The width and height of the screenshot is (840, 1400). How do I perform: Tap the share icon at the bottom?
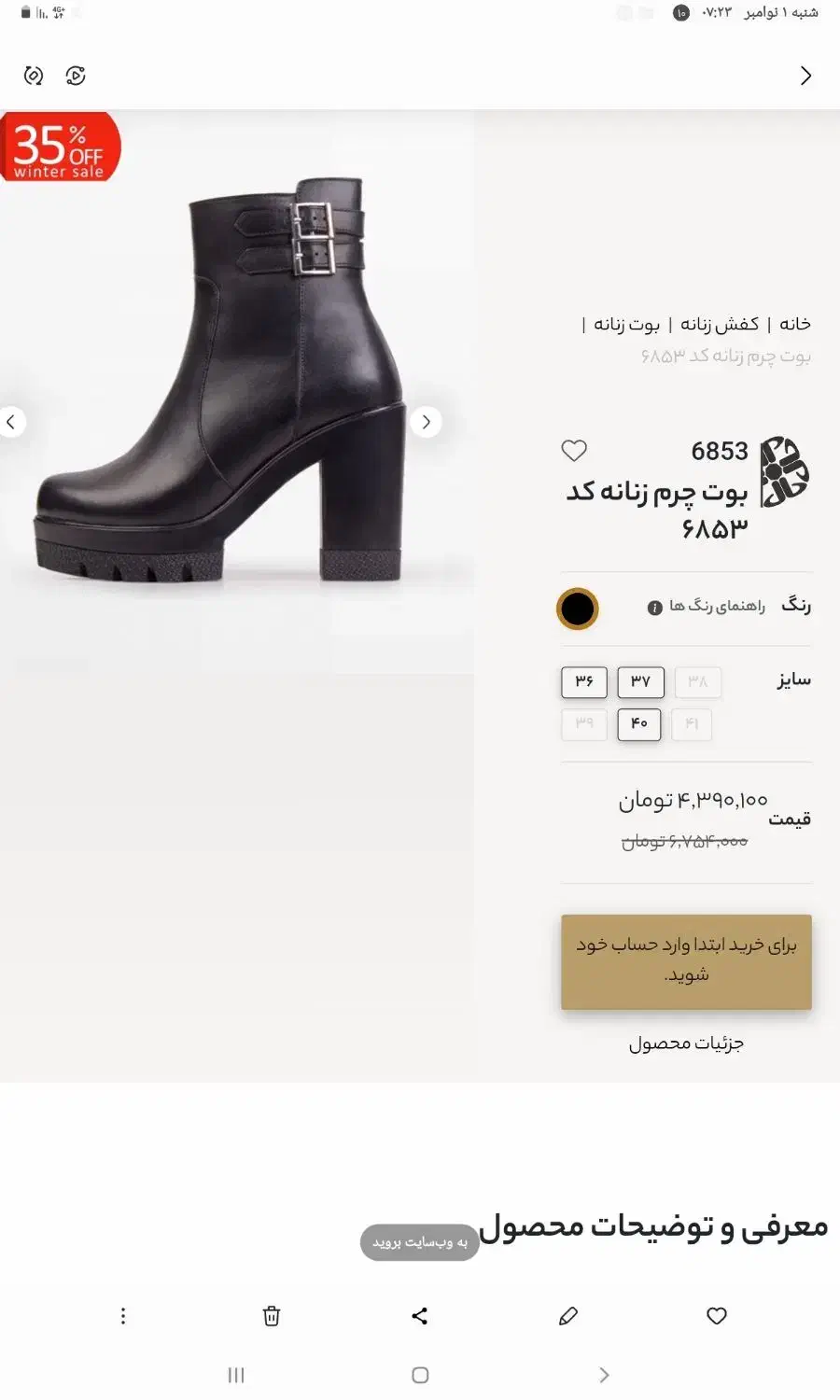419,1317
